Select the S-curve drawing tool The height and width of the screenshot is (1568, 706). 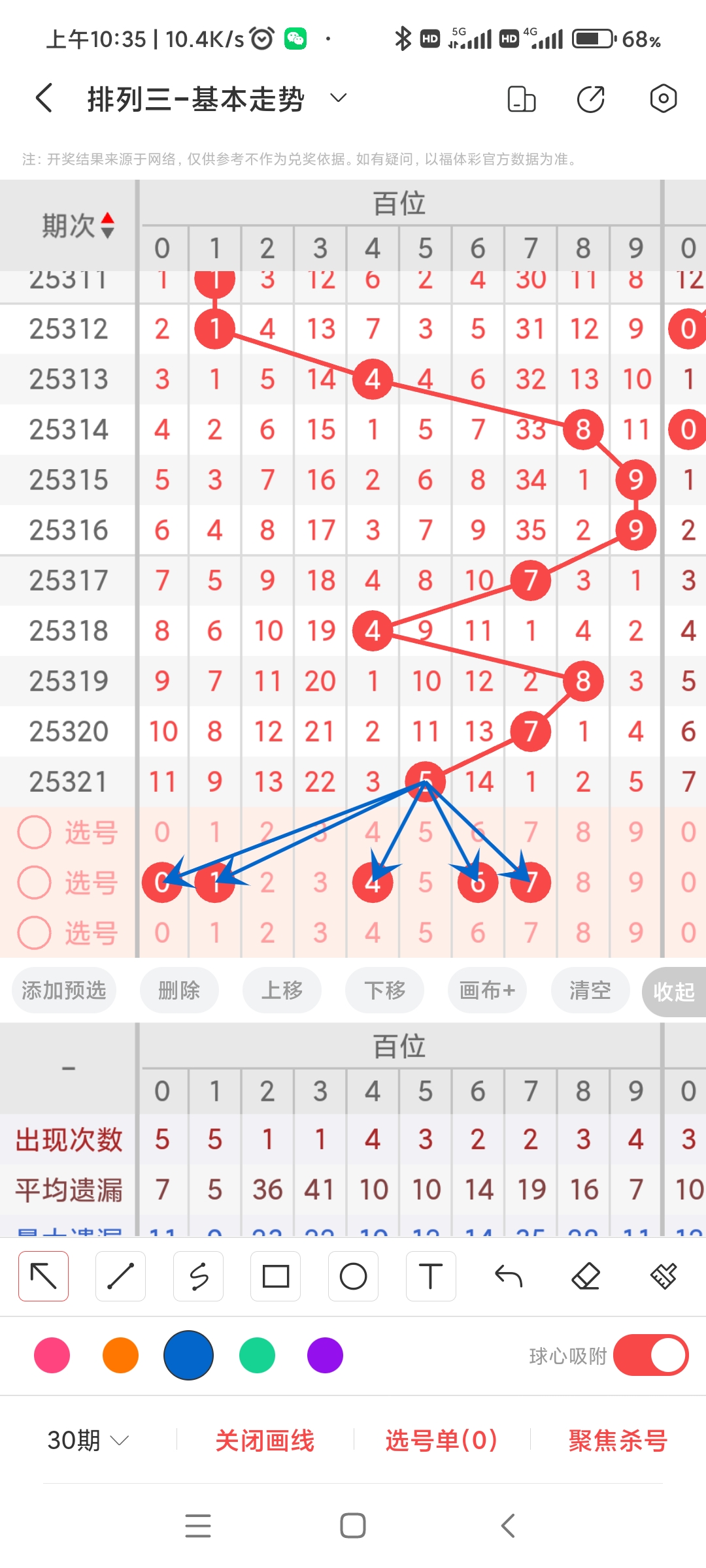click(x=199, y=1275)
